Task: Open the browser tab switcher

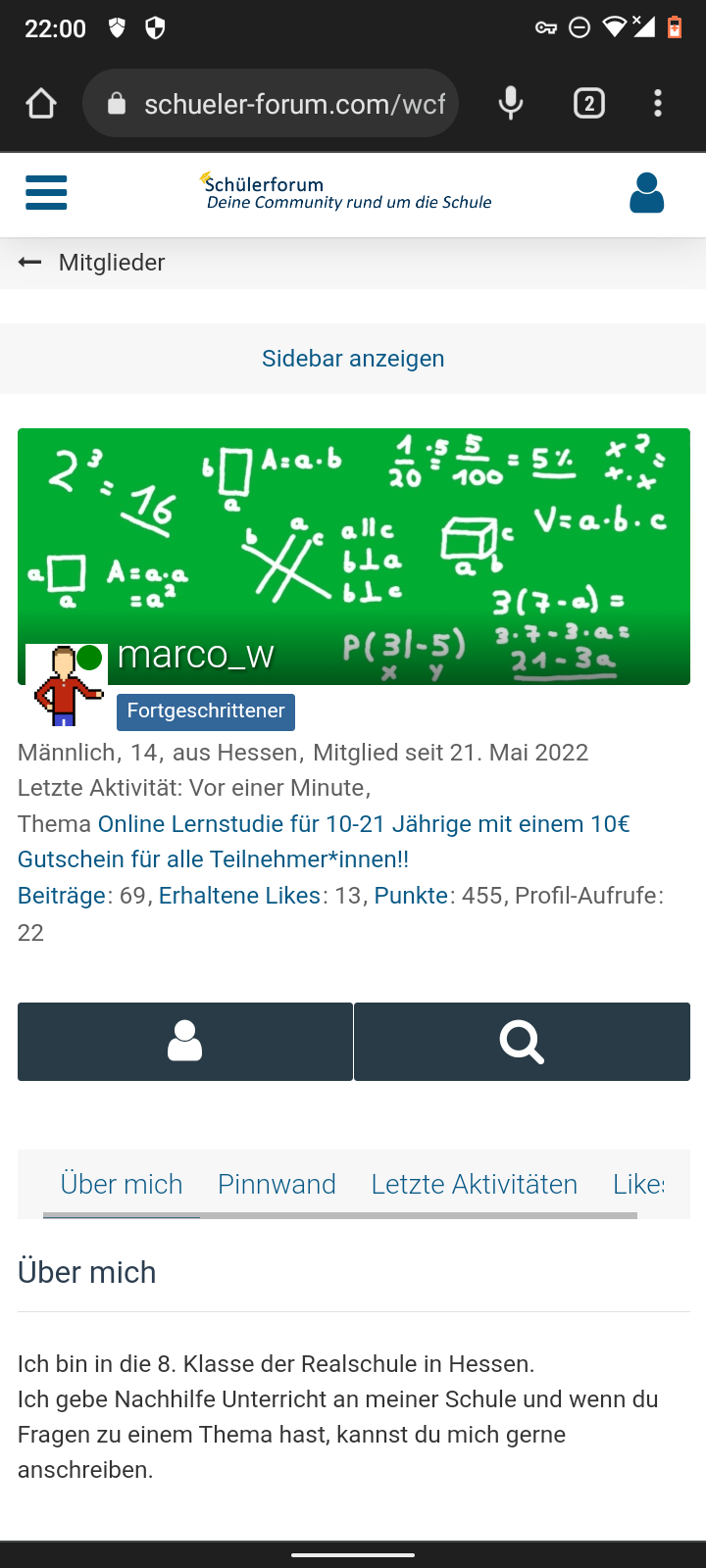Action: (588, 104)
